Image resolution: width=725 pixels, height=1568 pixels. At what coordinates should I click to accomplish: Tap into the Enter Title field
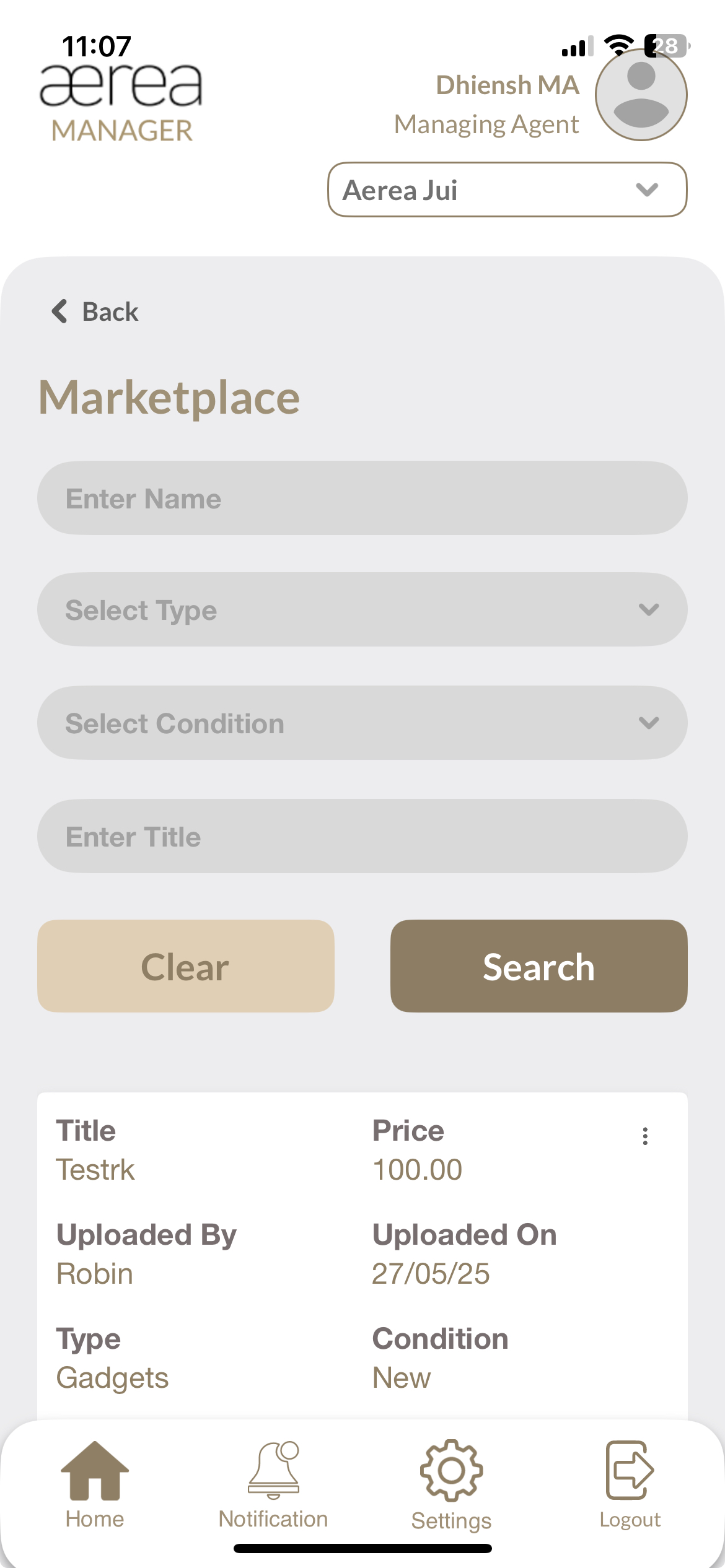[x=362, y=837]
